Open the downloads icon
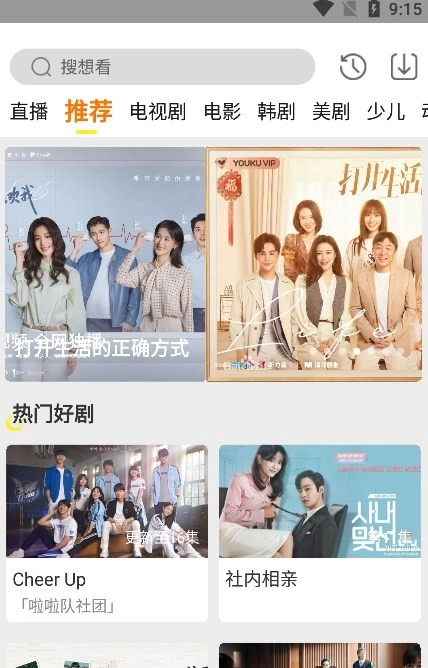This screenshot has width=428, height=668. 404,67
